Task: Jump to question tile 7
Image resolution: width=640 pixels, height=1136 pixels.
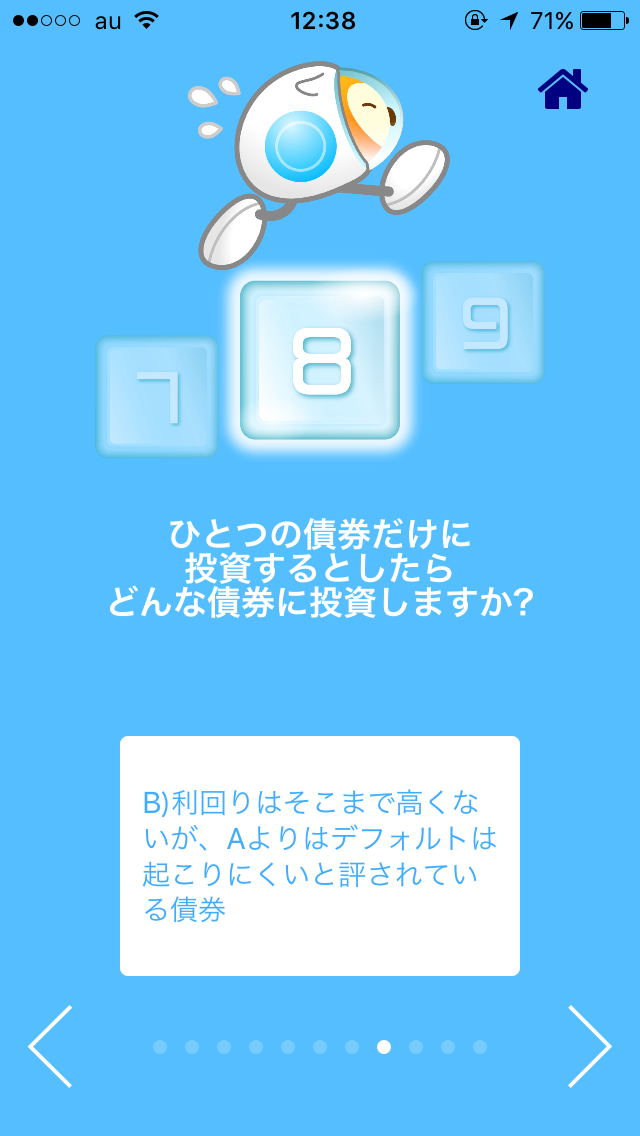Action: pyautogui.click(x=157, y=396)
